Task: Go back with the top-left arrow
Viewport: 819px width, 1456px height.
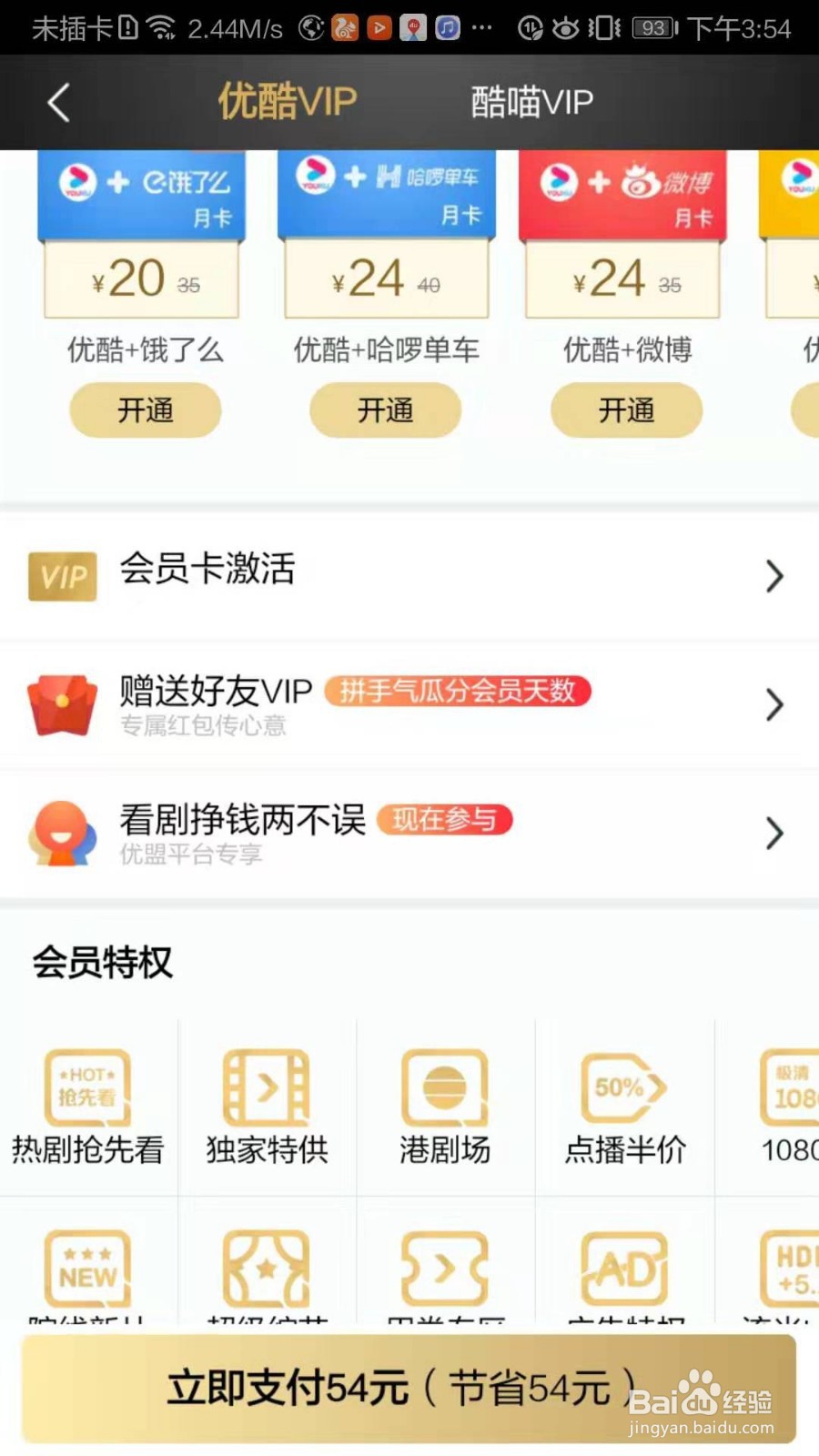Action: pos(57,102)
